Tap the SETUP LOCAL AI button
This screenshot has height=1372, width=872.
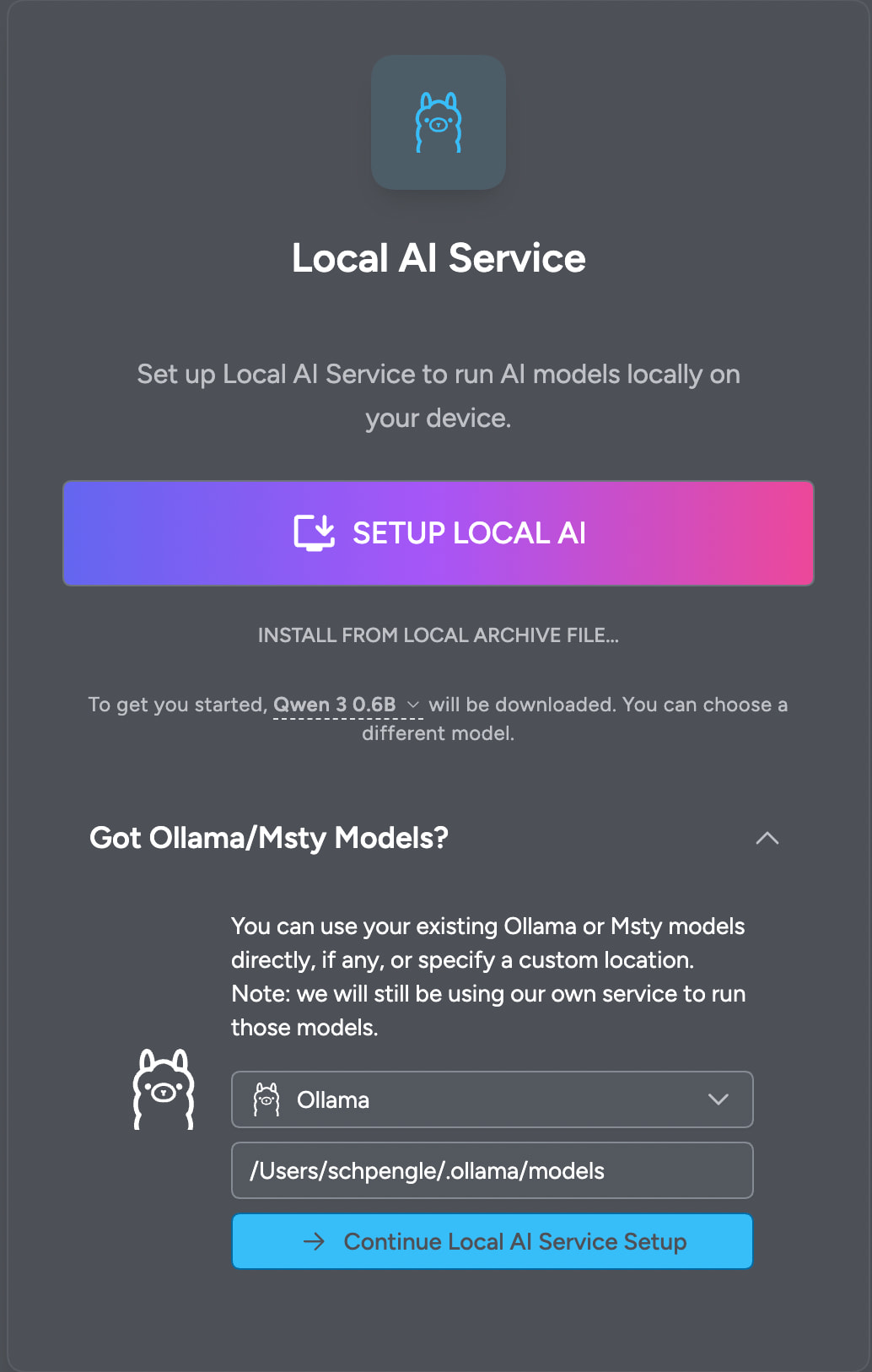438,533
